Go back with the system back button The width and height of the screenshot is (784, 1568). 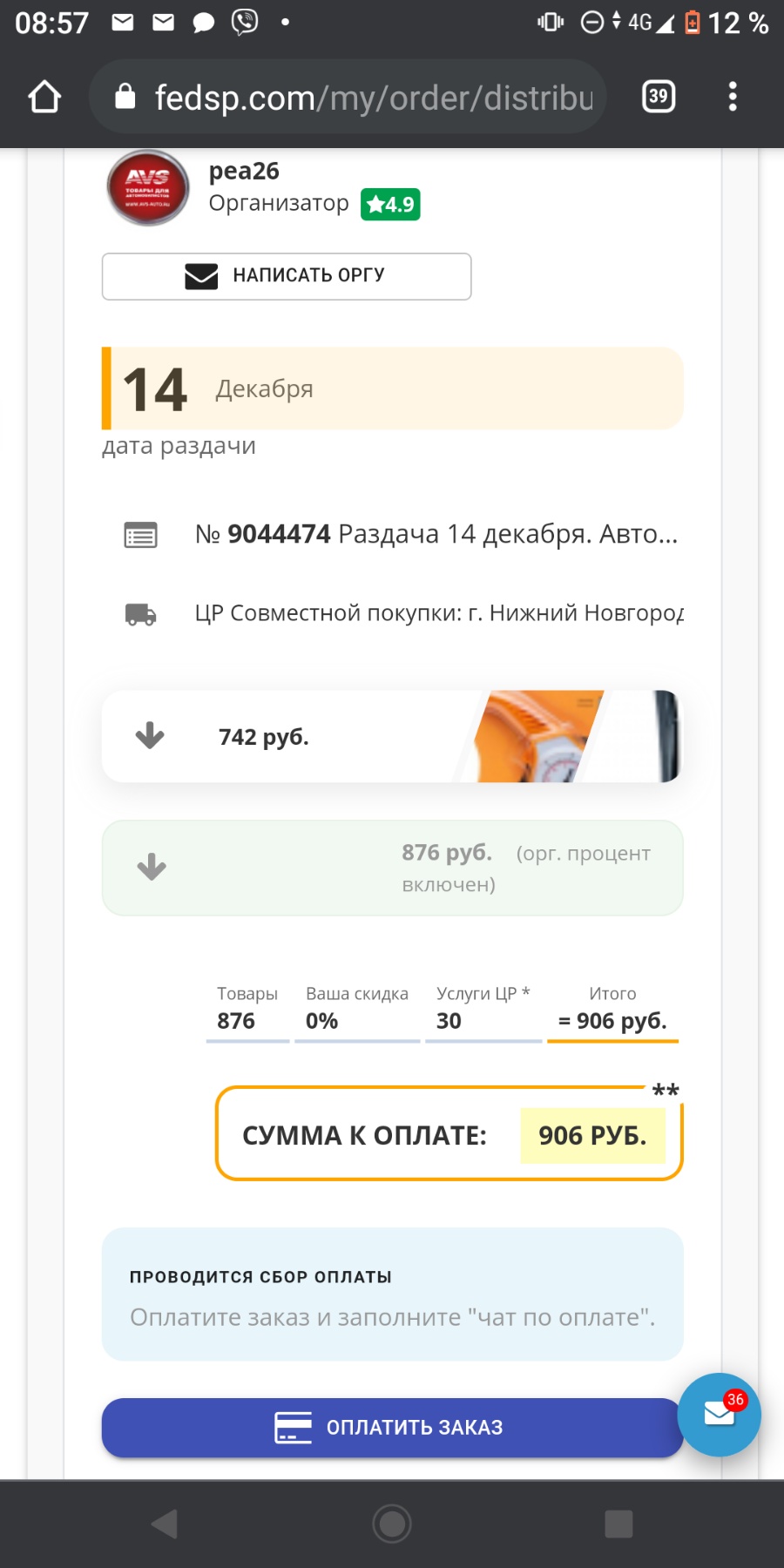[165, 1524]
